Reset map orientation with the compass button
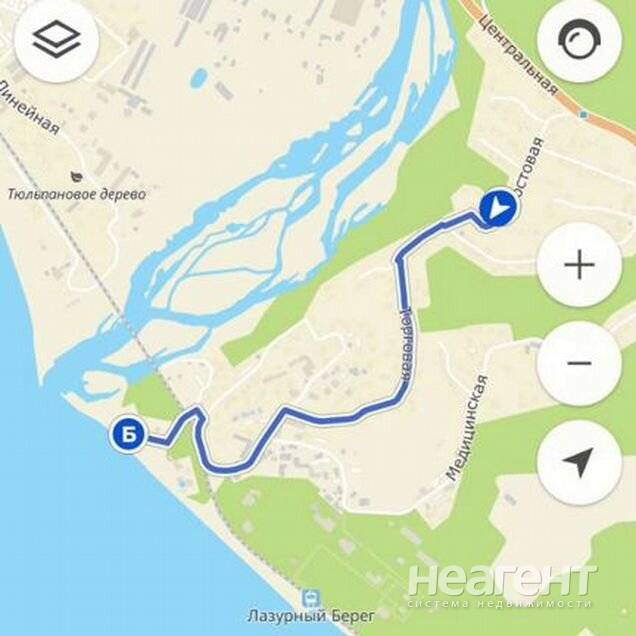The height and width of the screenshot is (636, 636). pyautogui.click(x=579, y=41)
